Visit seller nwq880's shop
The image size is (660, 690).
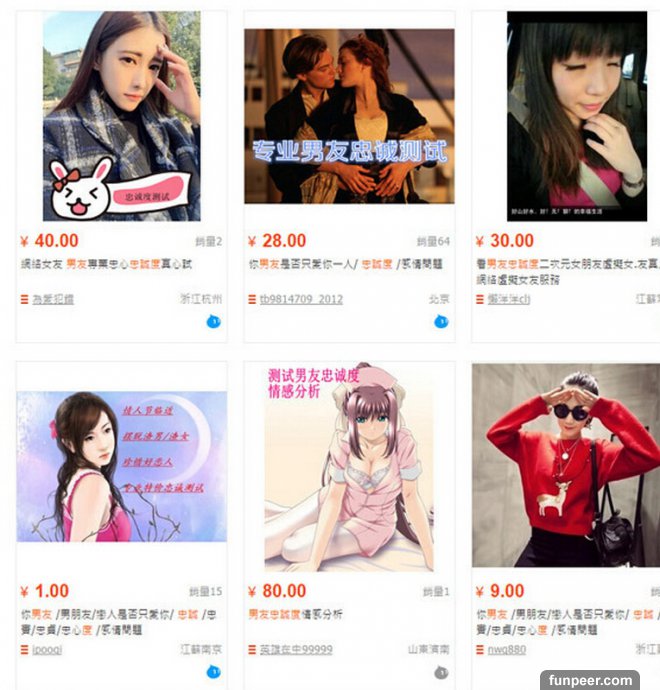coord(508,649)
